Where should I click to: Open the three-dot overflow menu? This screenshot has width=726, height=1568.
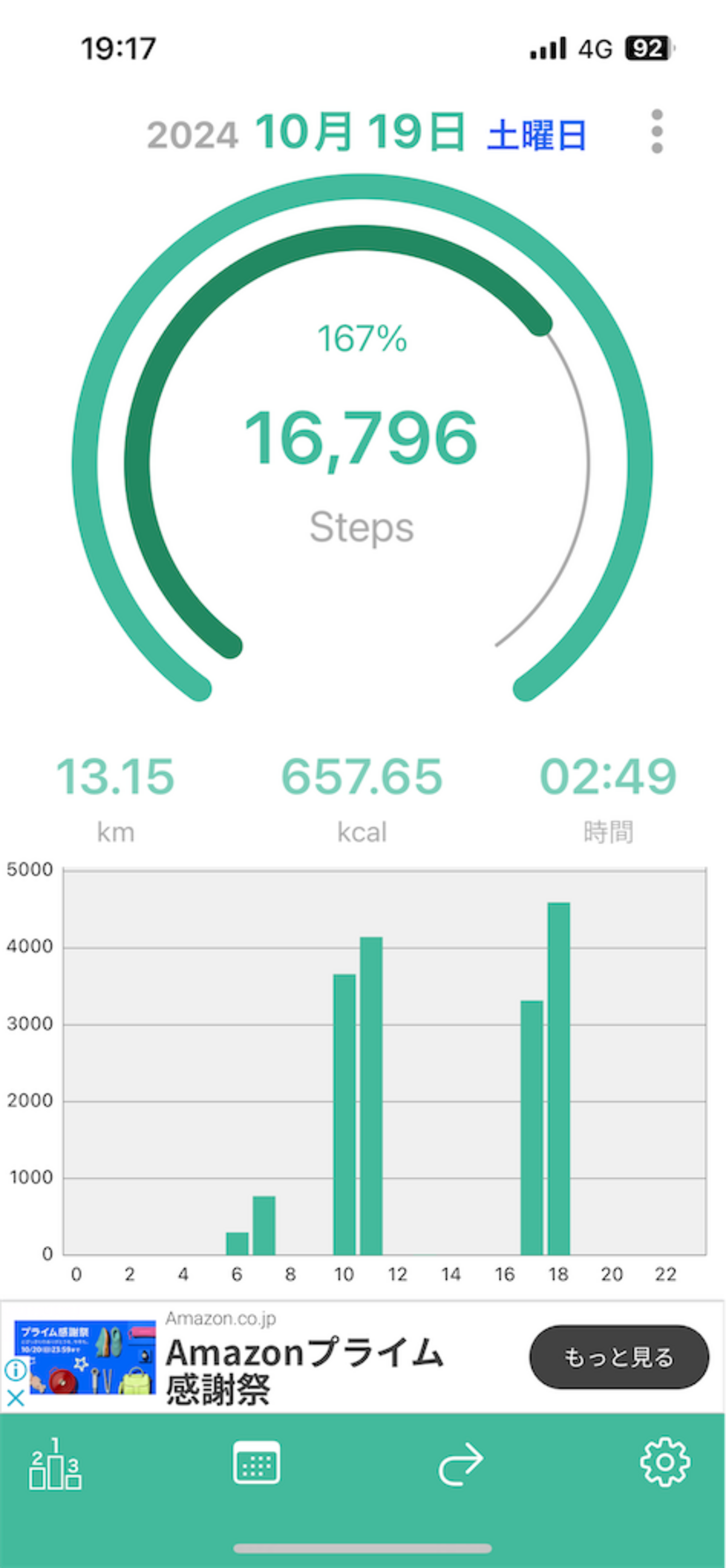click(657, 131)
